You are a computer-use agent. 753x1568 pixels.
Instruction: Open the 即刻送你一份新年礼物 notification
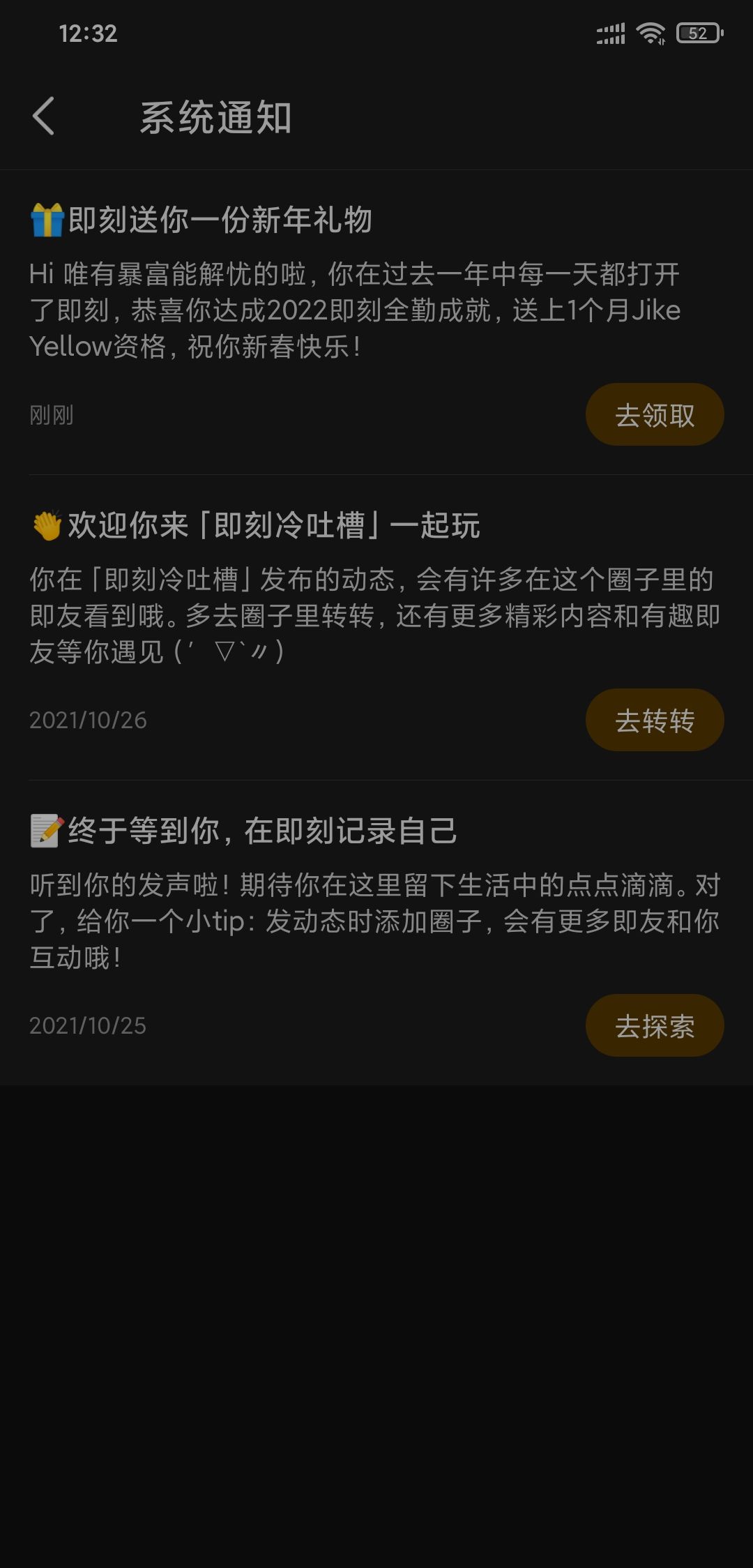point(376,322)
